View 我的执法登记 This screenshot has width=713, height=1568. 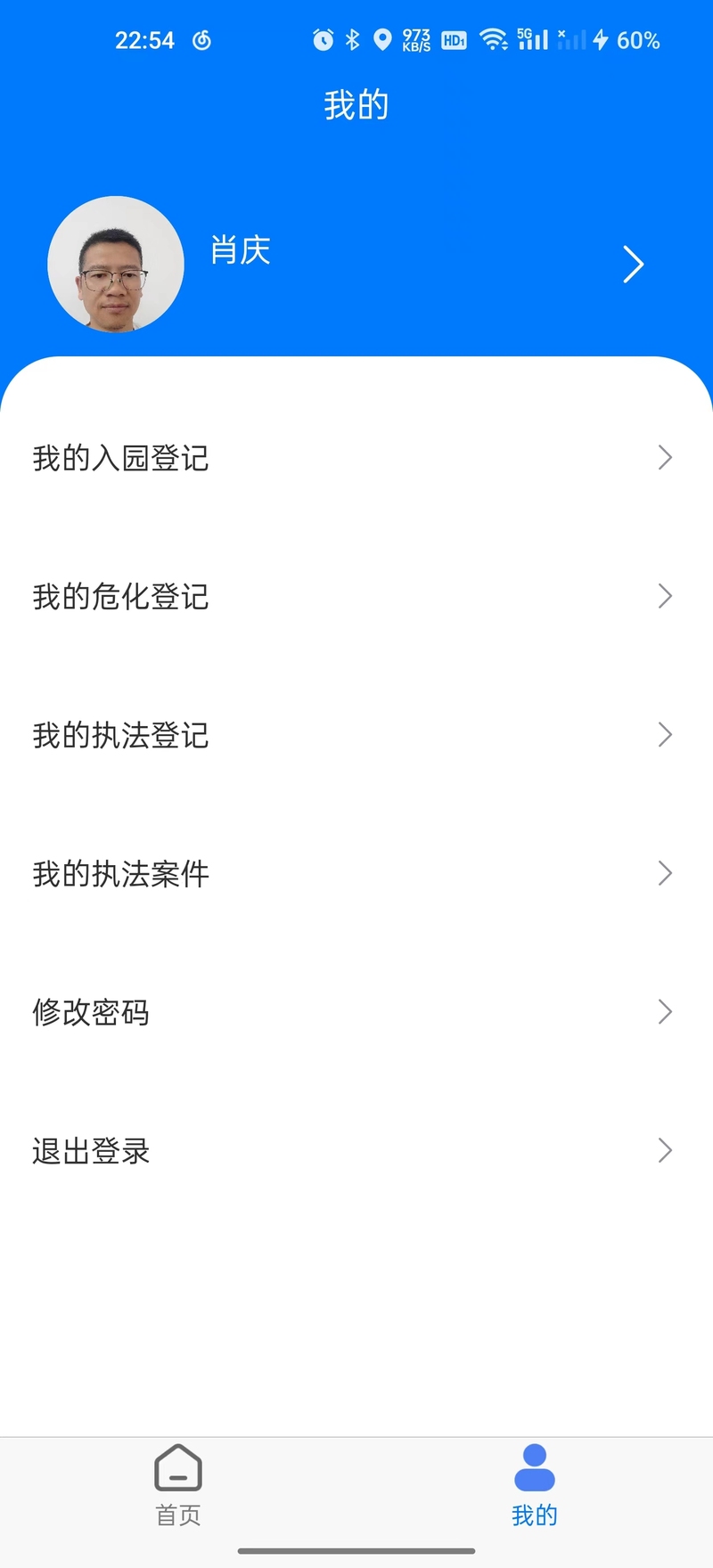click(x=356, y=735)
